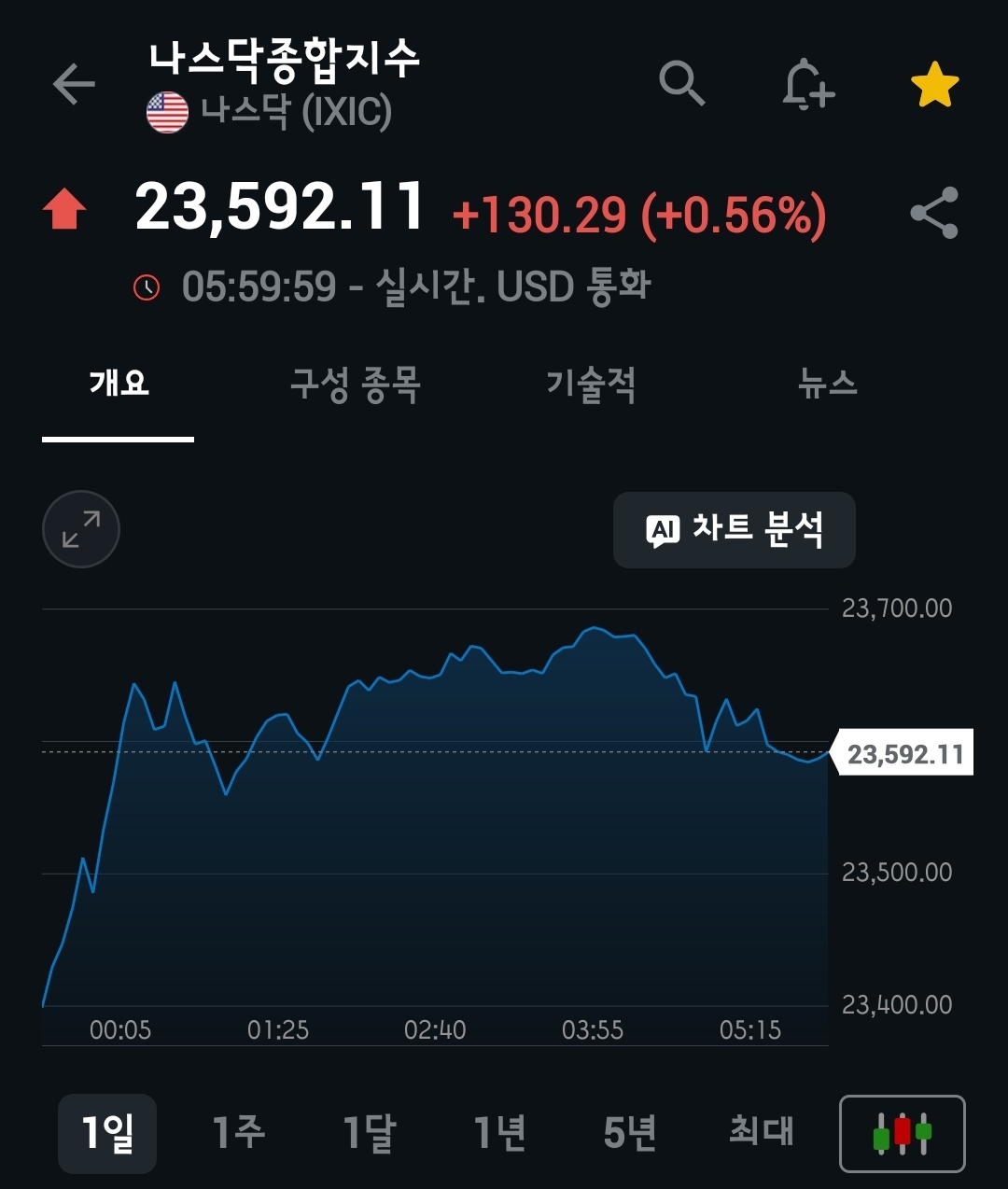Go back using the arrow icon
This screenshot has width=1008, height=1189.
click(x=74, y=85)
